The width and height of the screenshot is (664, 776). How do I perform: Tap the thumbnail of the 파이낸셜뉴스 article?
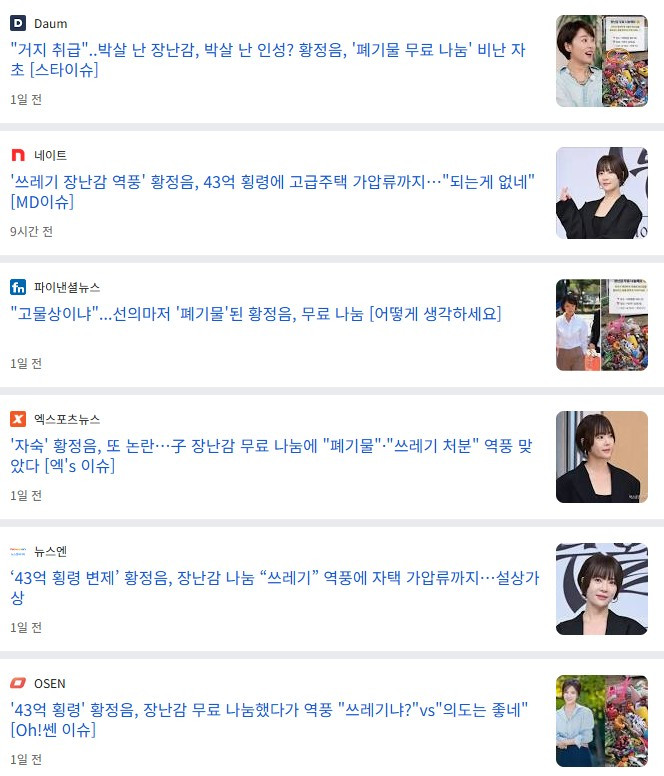pyautogui.click(x=601, y=325)
